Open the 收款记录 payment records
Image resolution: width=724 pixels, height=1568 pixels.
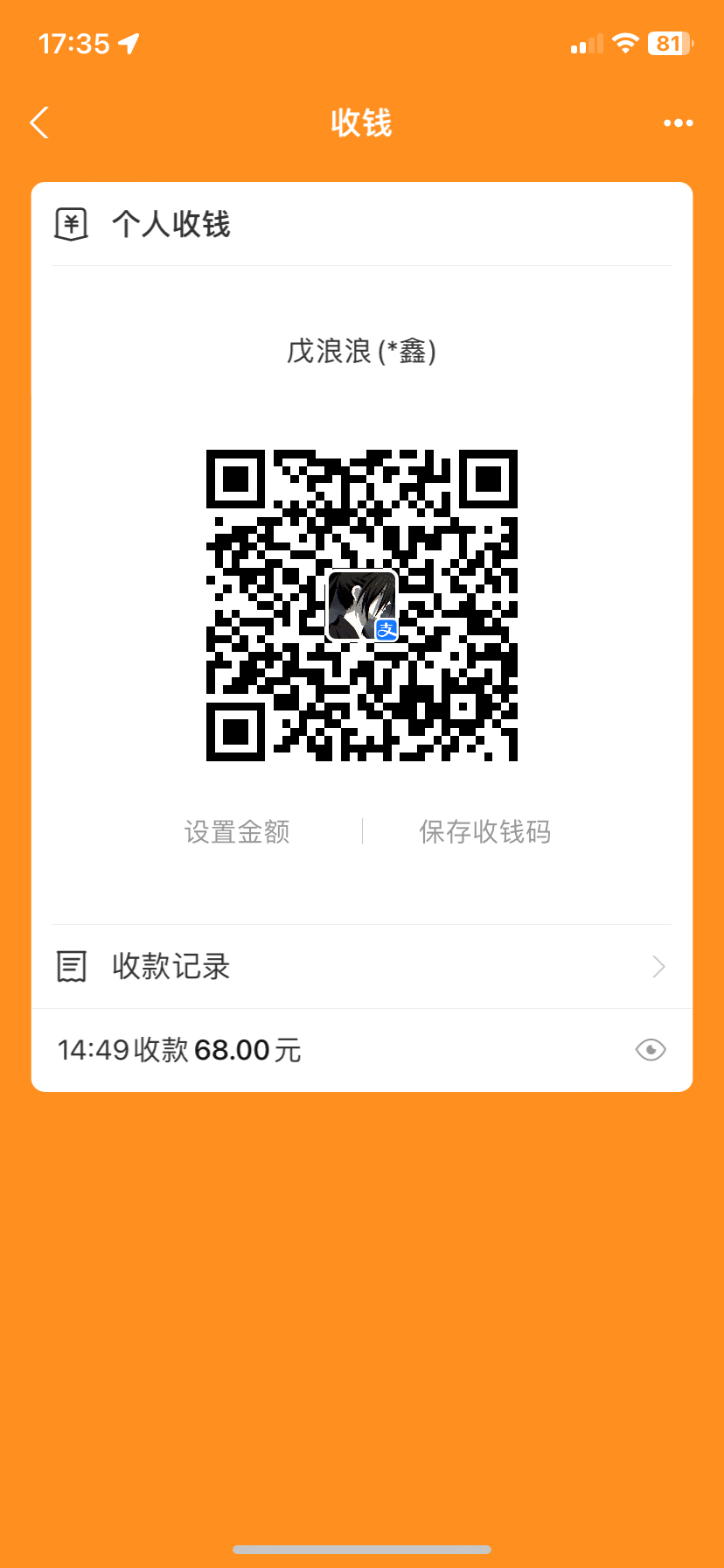361,966
